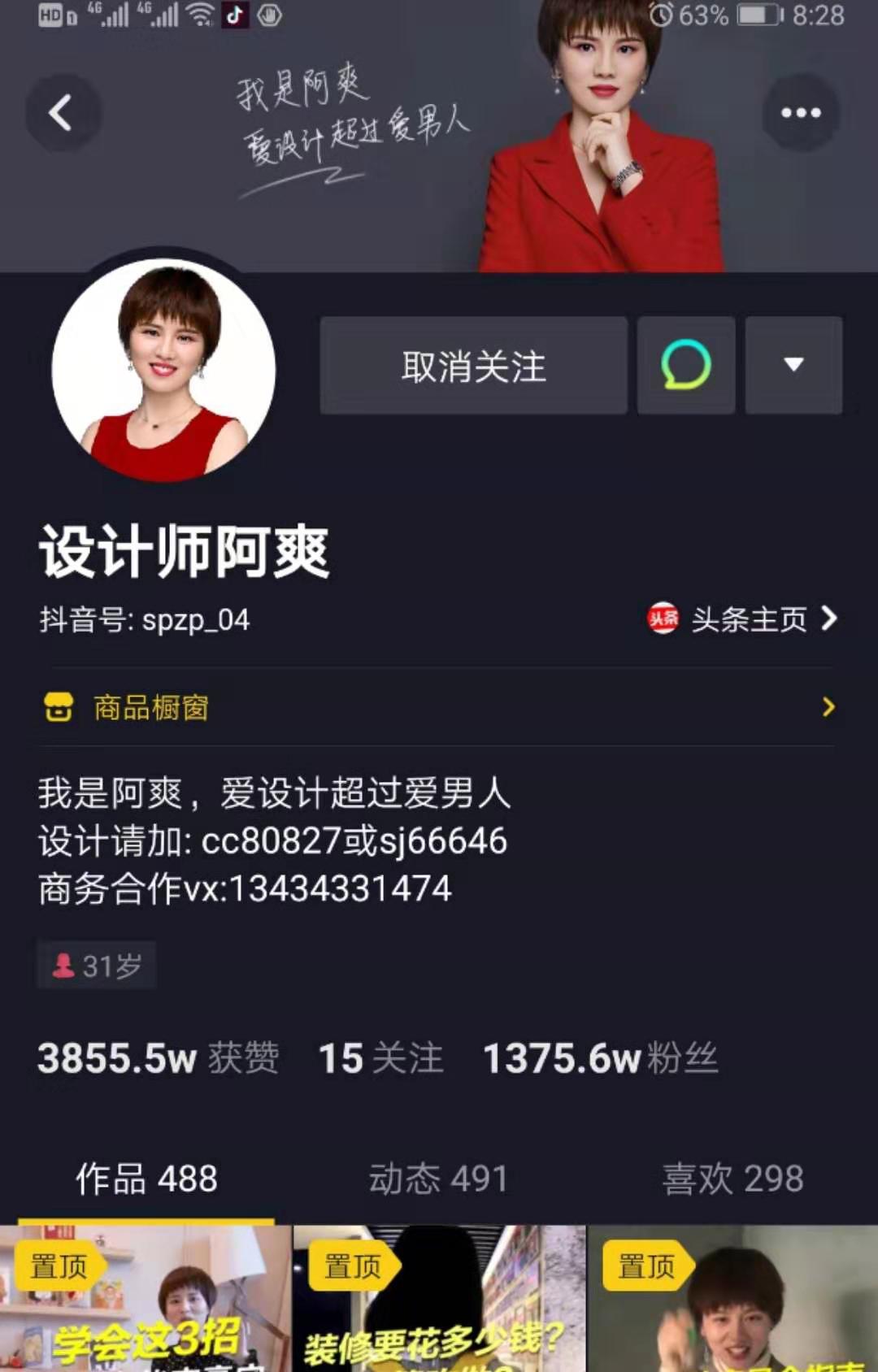Toggle follow status via 取消关注 button
This screenshot has height=1372, width=878.
(472, 366)
